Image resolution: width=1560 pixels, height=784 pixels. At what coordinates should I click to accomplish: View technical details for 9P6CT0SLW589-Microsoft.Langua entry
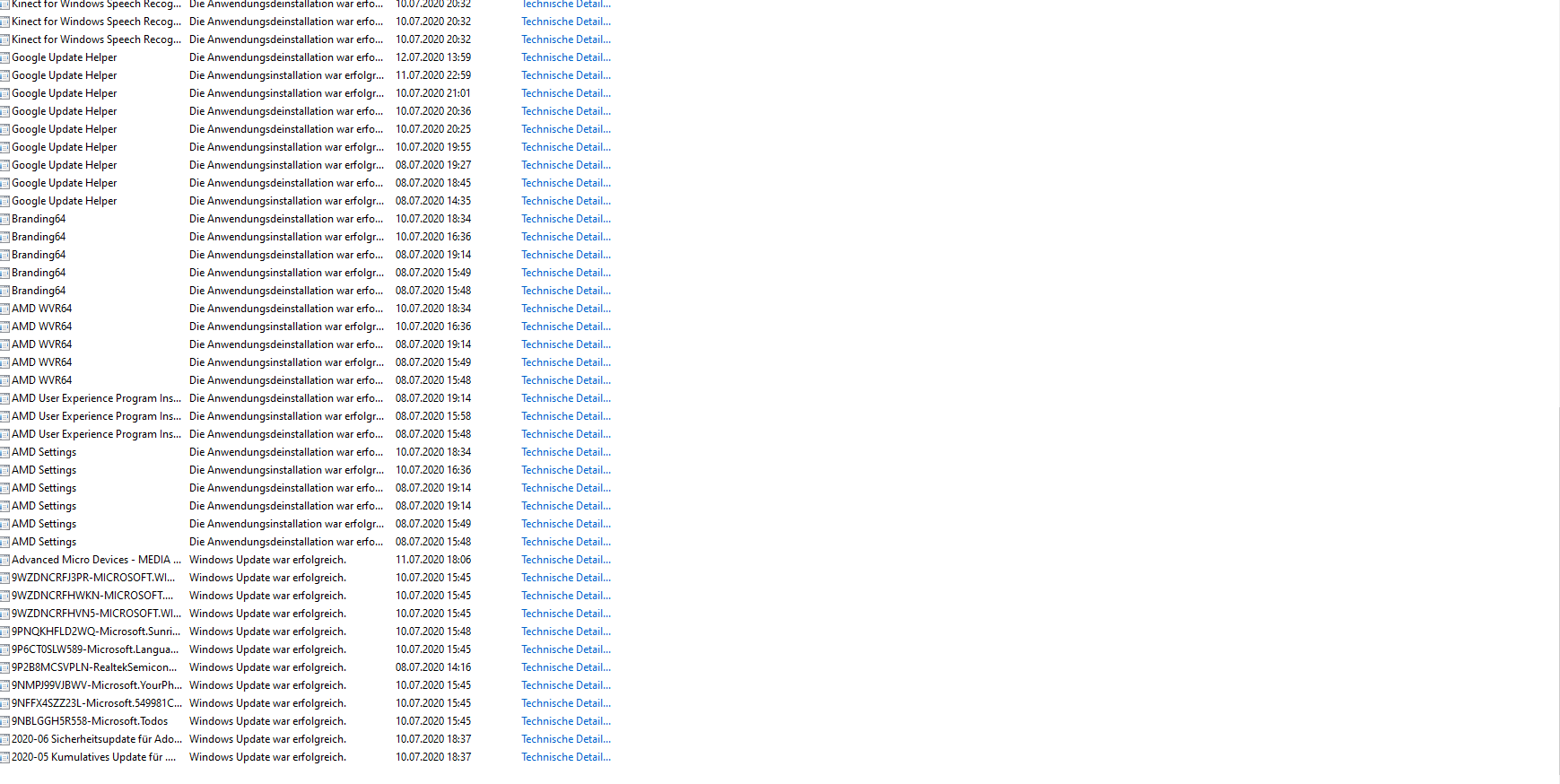[x=566, y=649]
